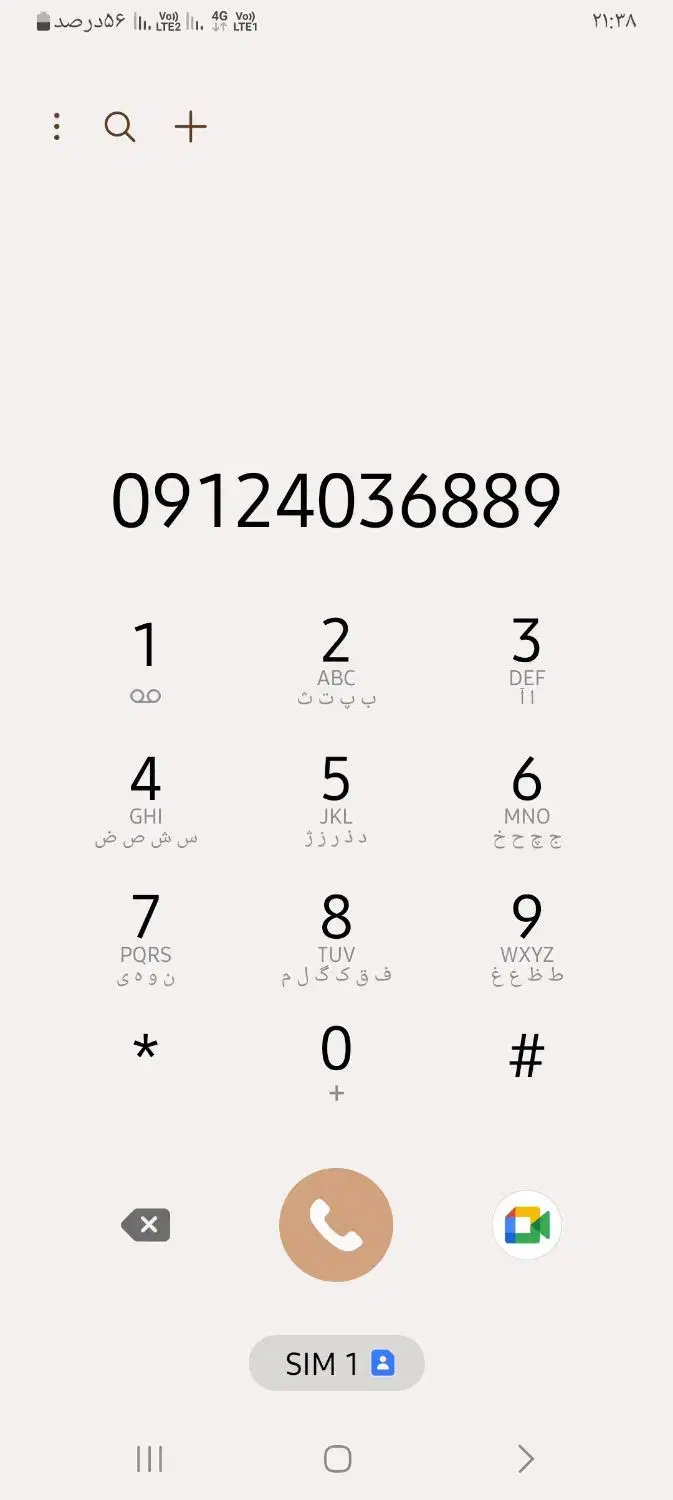This screenshot has width=673, height=1500.
Task: Tap the 2 ABC key
Action: (x=336, y=660)
